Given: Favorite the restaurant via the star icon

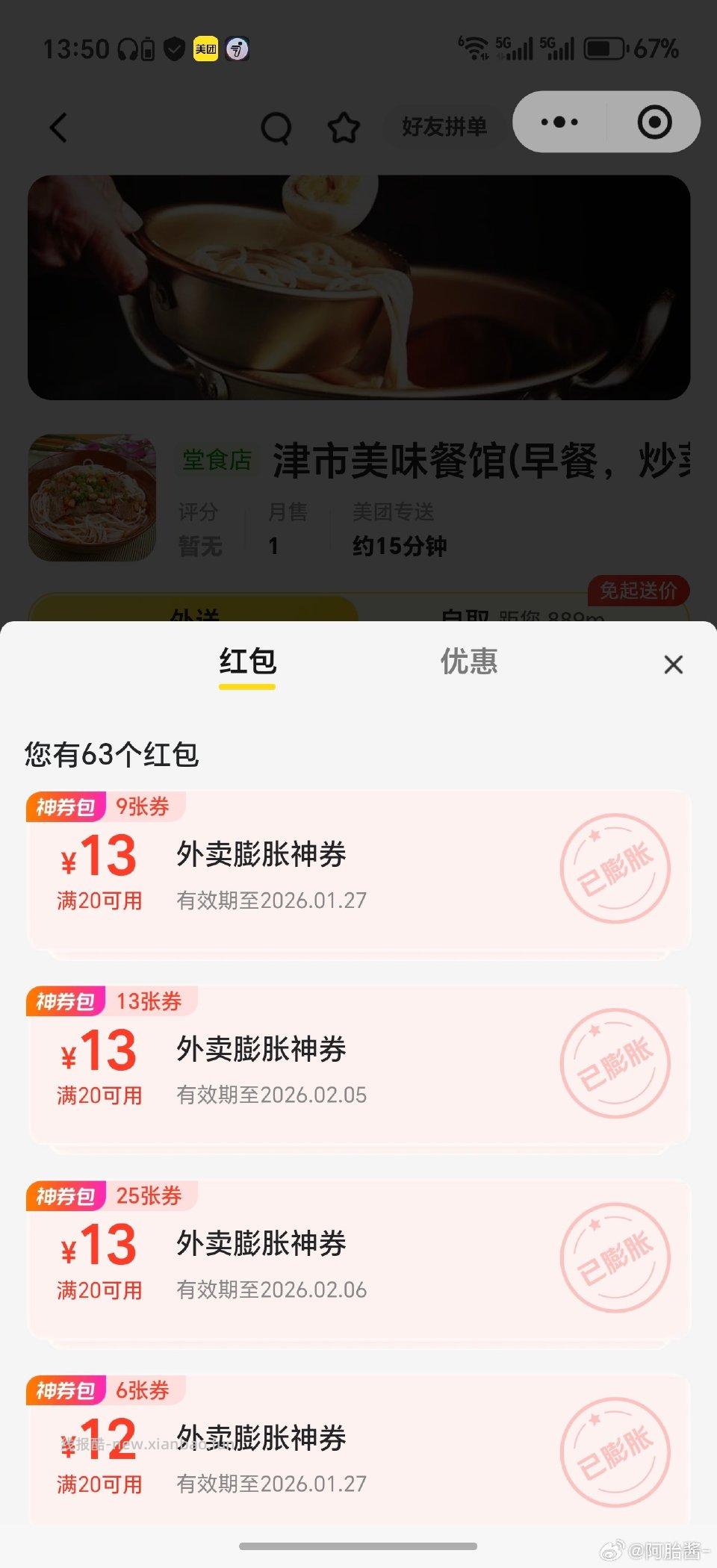Looking at the screenshot, I should click(x=344, y=127).
